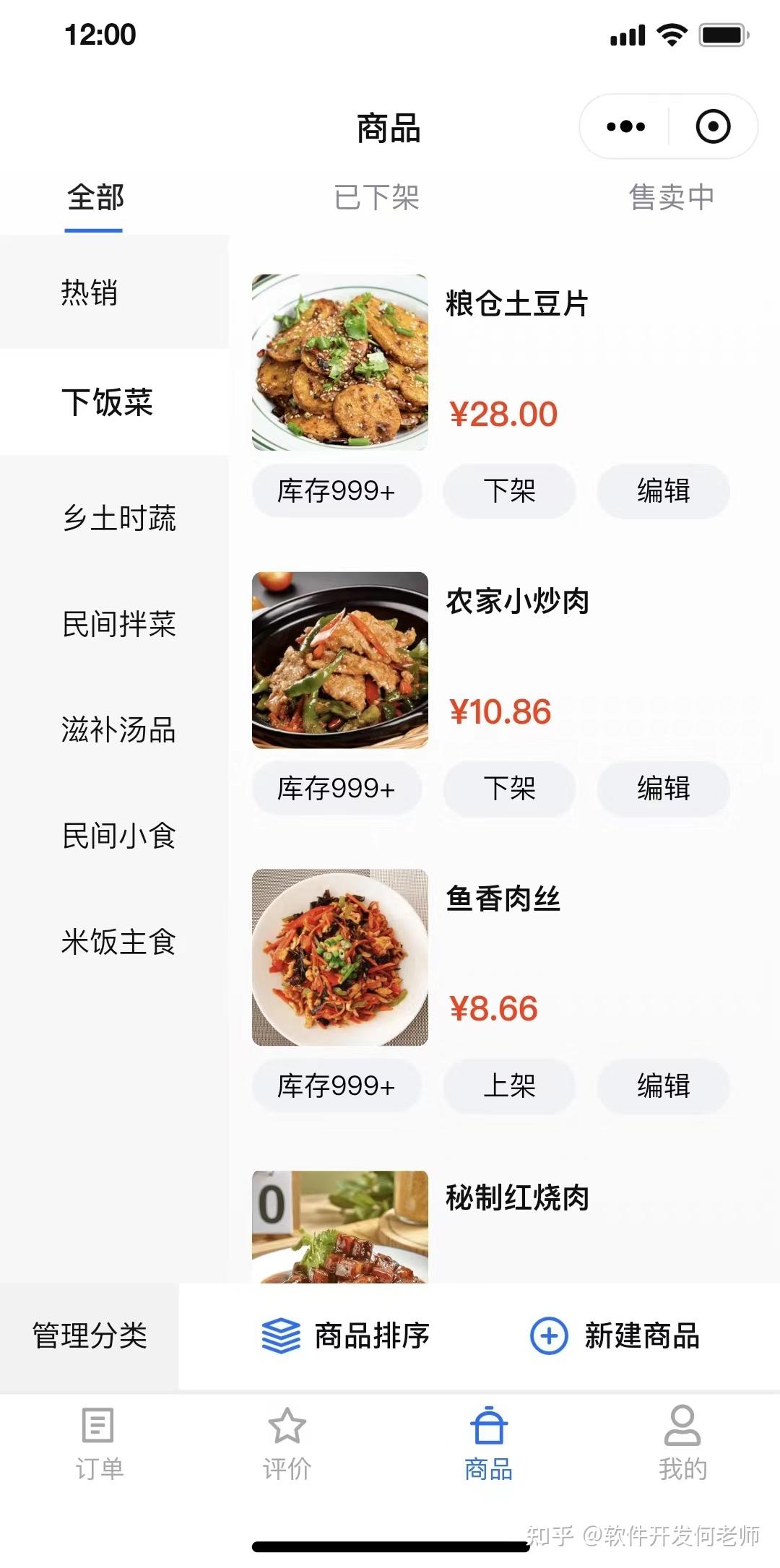Open 管理分类 category management
The height and width of the screenshot is (1568, 780).
(90, 1336)
